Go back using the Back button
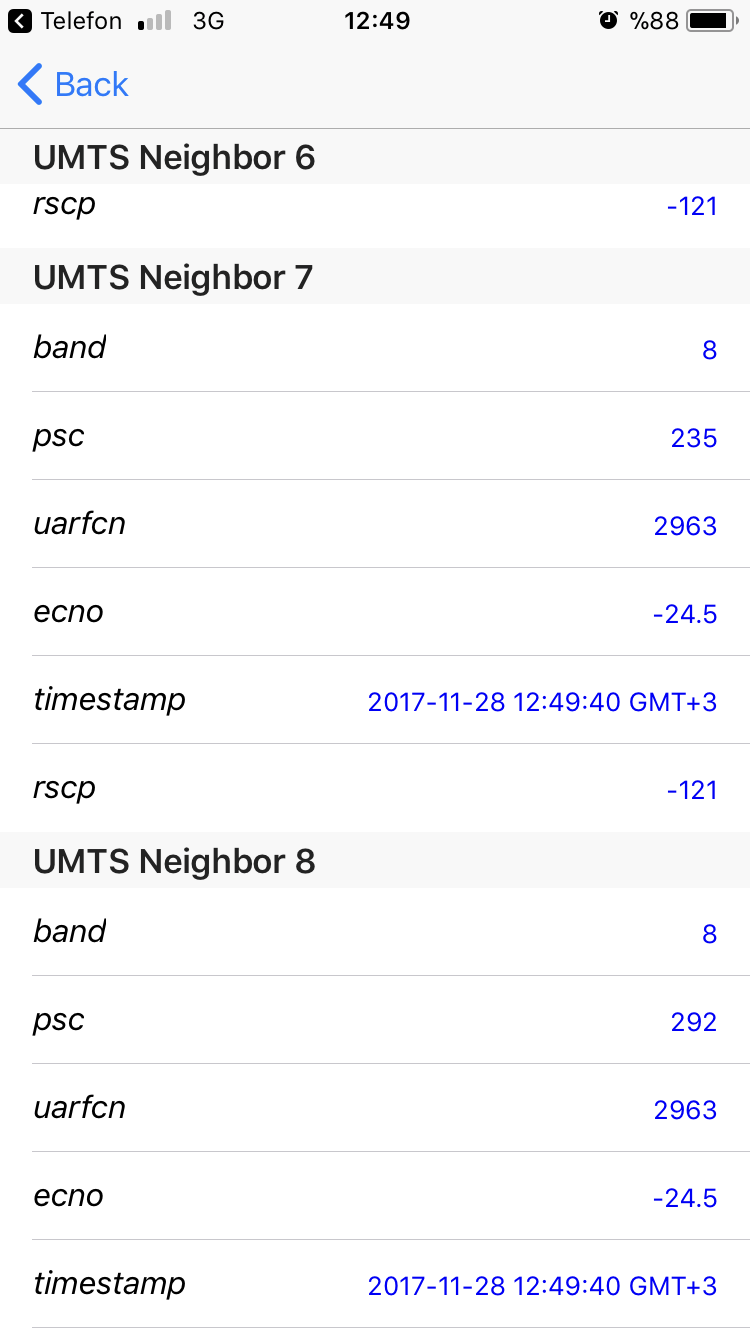750x1334 pixels. pos(73,85)
